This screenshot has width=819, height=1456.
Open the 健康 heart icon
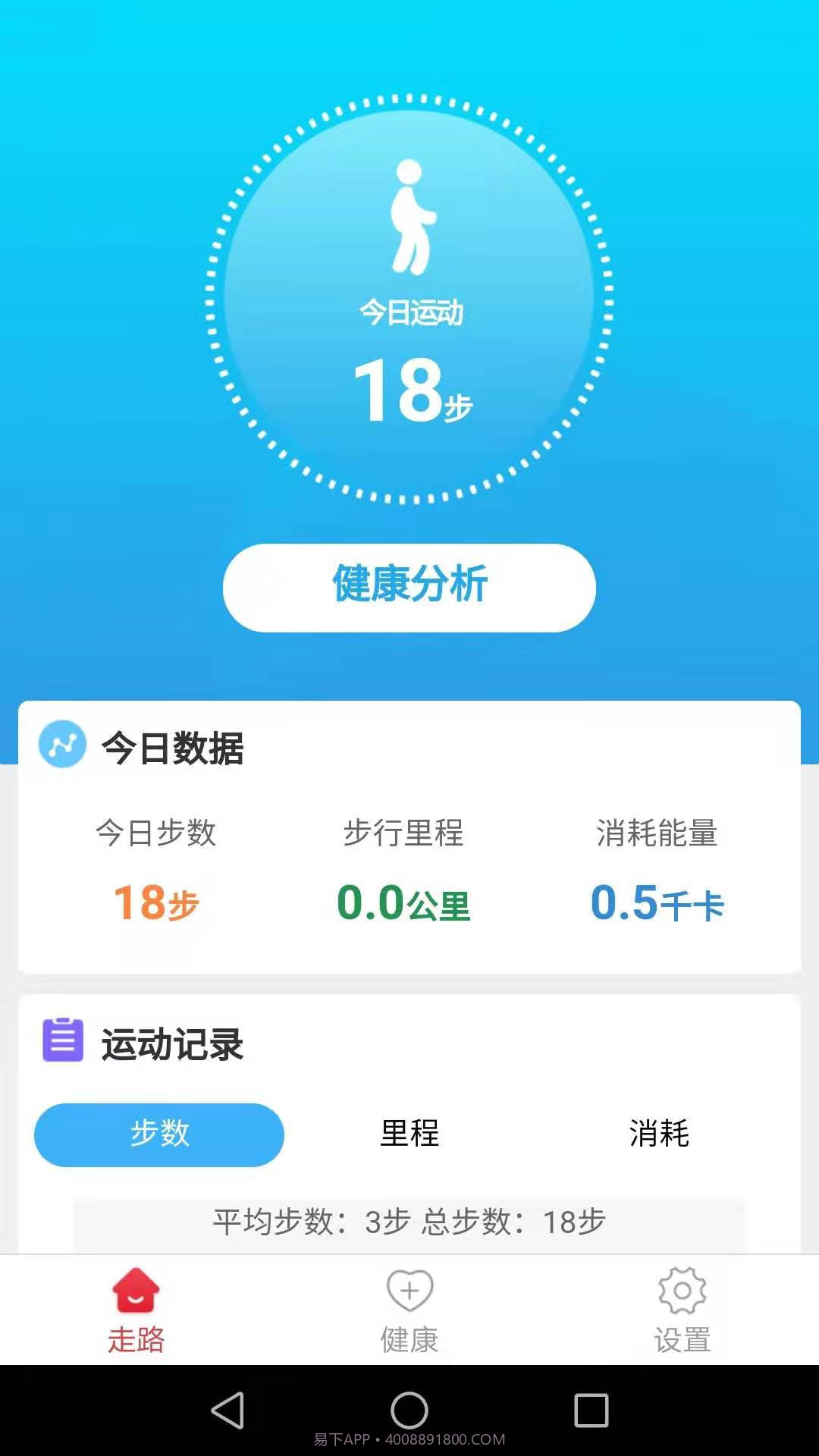pos(409,1288)
